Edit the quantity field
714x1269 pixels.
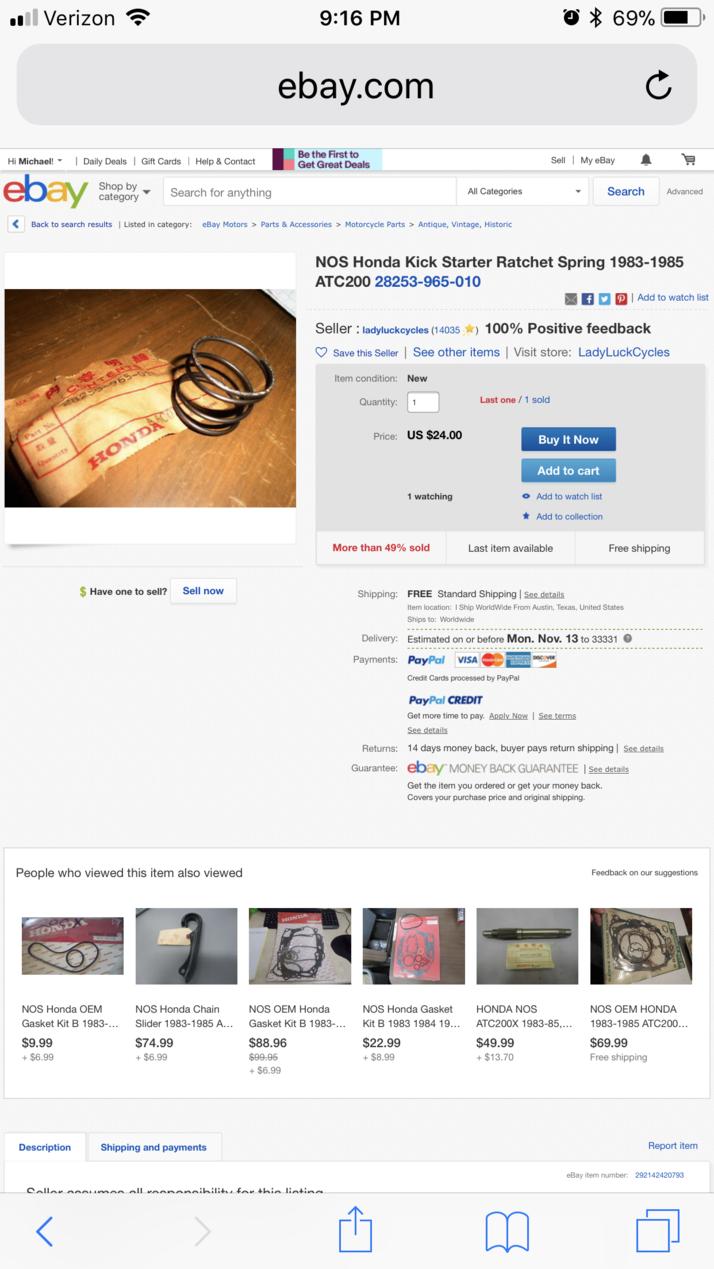point(423,402)
